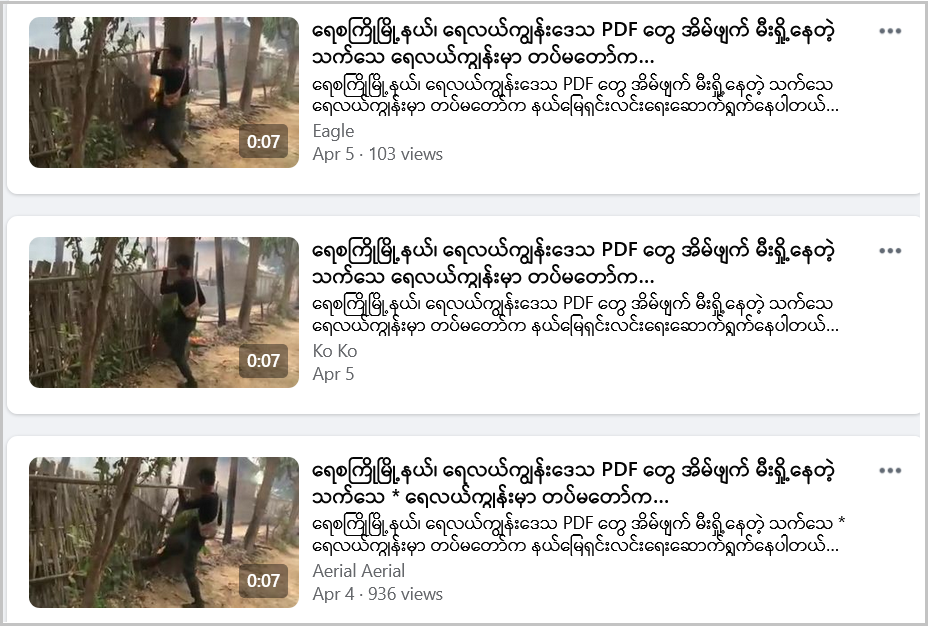Image resolution: width=929 pixels, height=628 pixels.
Task: Visit the Aerial Aerial profile name link
Action: pos(358,571)
